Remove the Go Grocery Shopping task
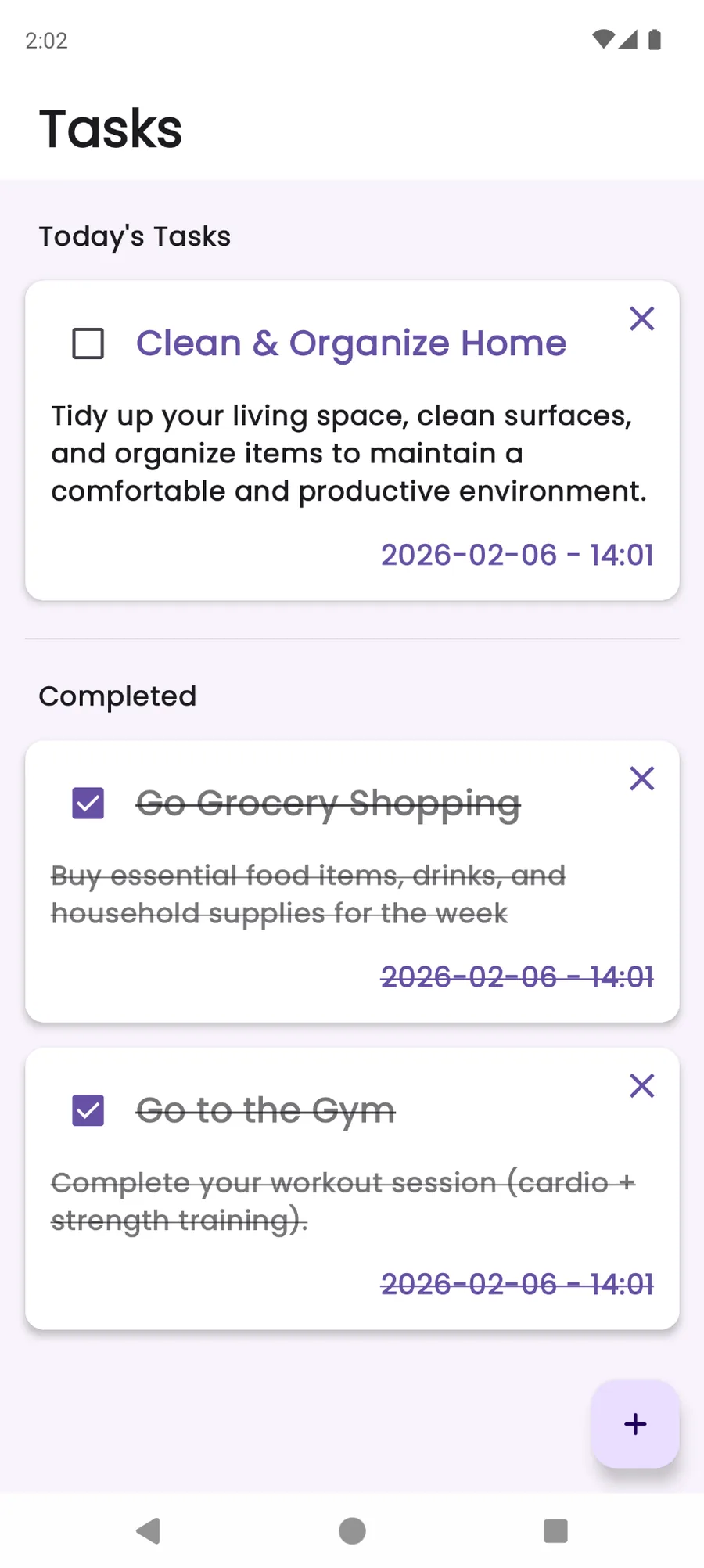 point(641,778)
